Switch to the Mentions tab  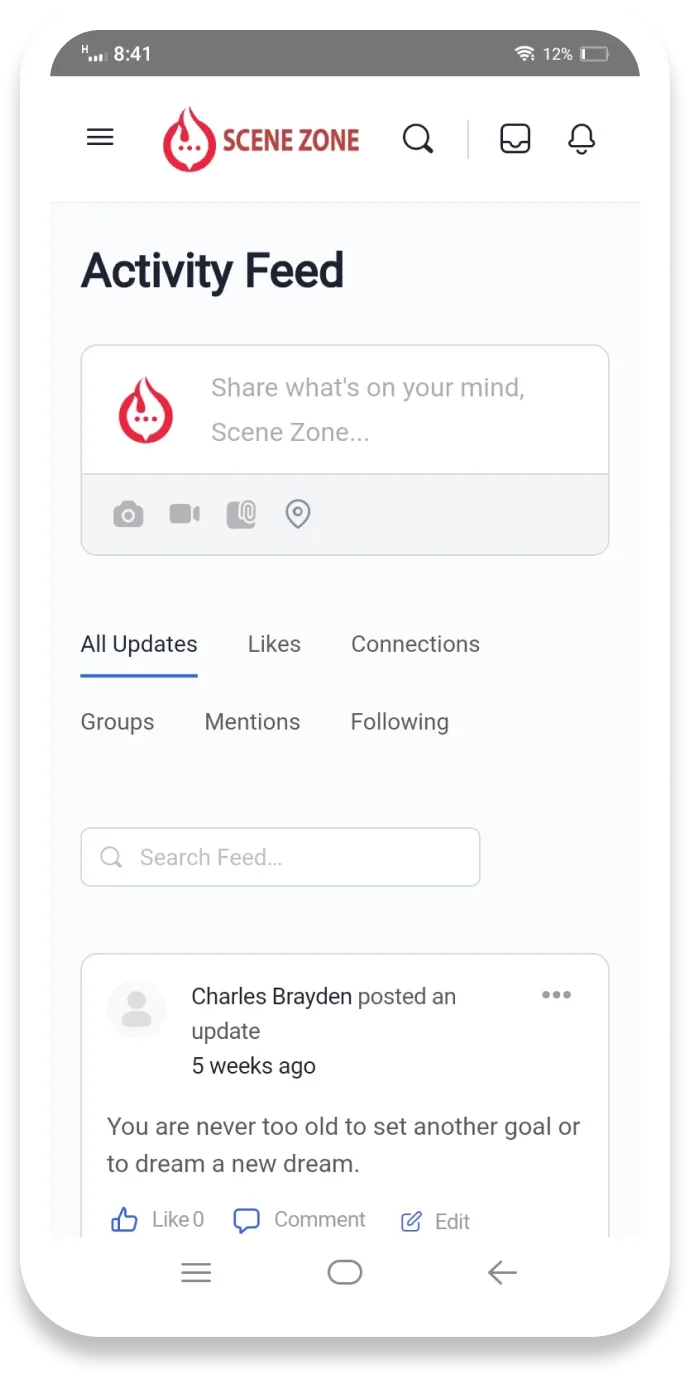[252, 722]
